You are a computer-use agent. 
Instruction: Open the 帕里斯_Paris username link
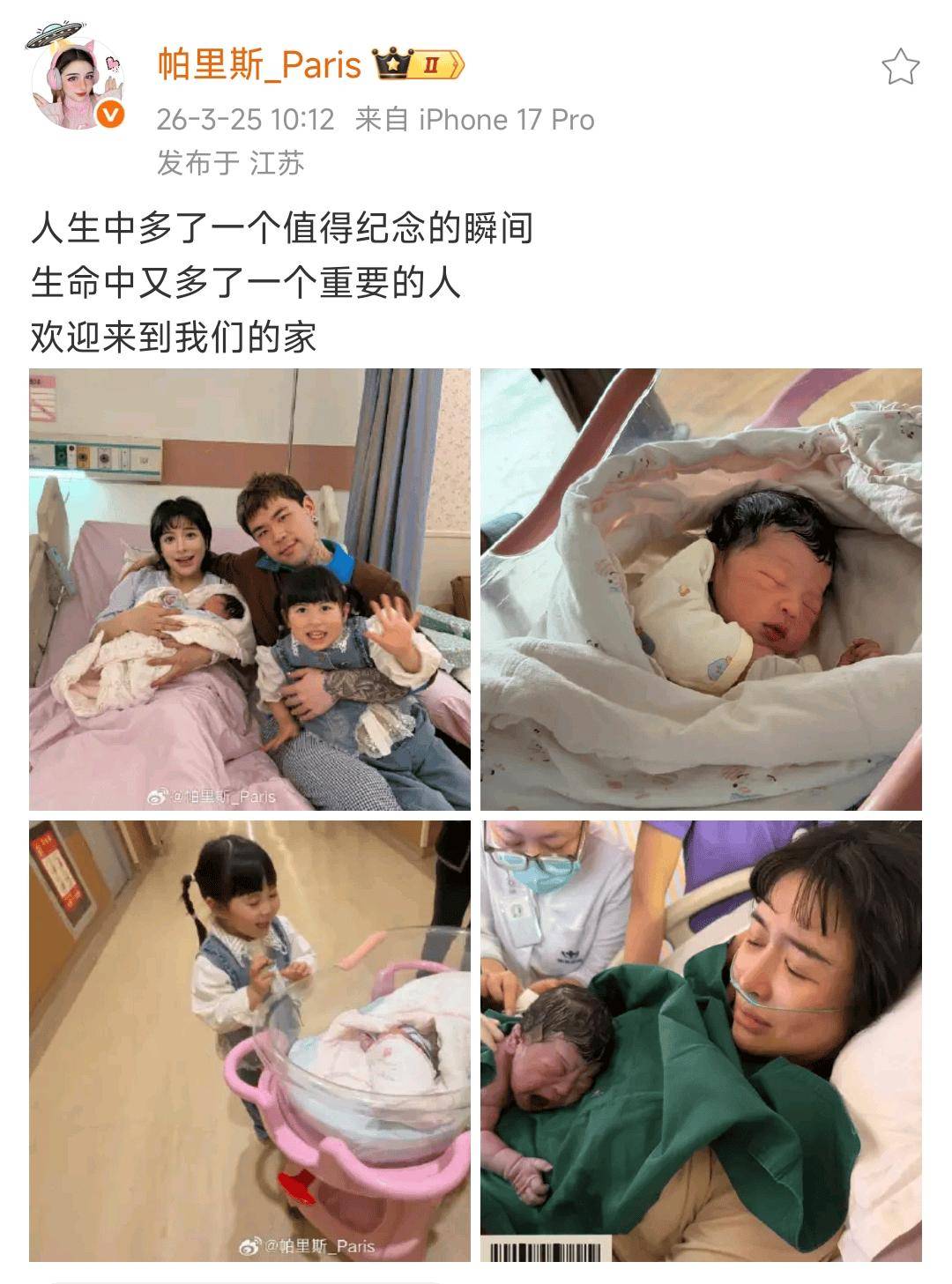click(259, 65)
